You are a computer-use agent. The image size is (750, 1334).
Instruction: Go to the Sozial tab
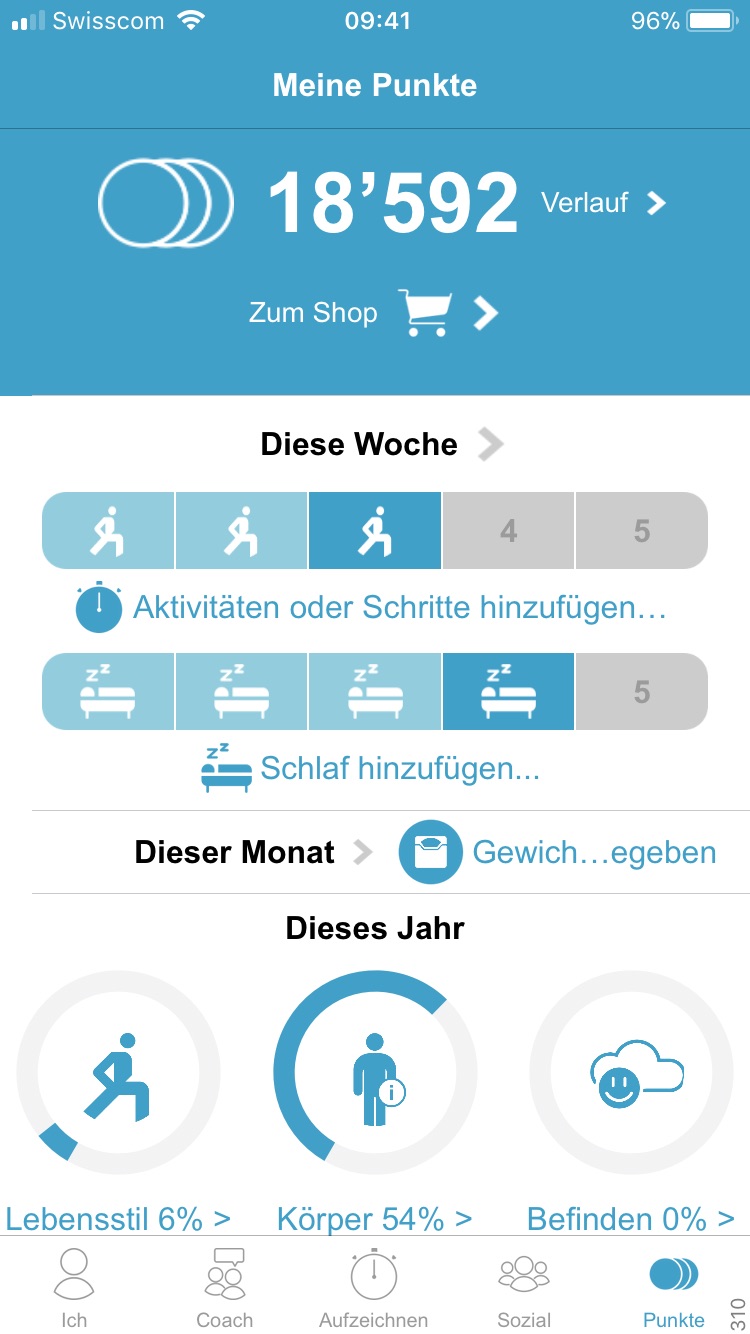point(524,1288)
